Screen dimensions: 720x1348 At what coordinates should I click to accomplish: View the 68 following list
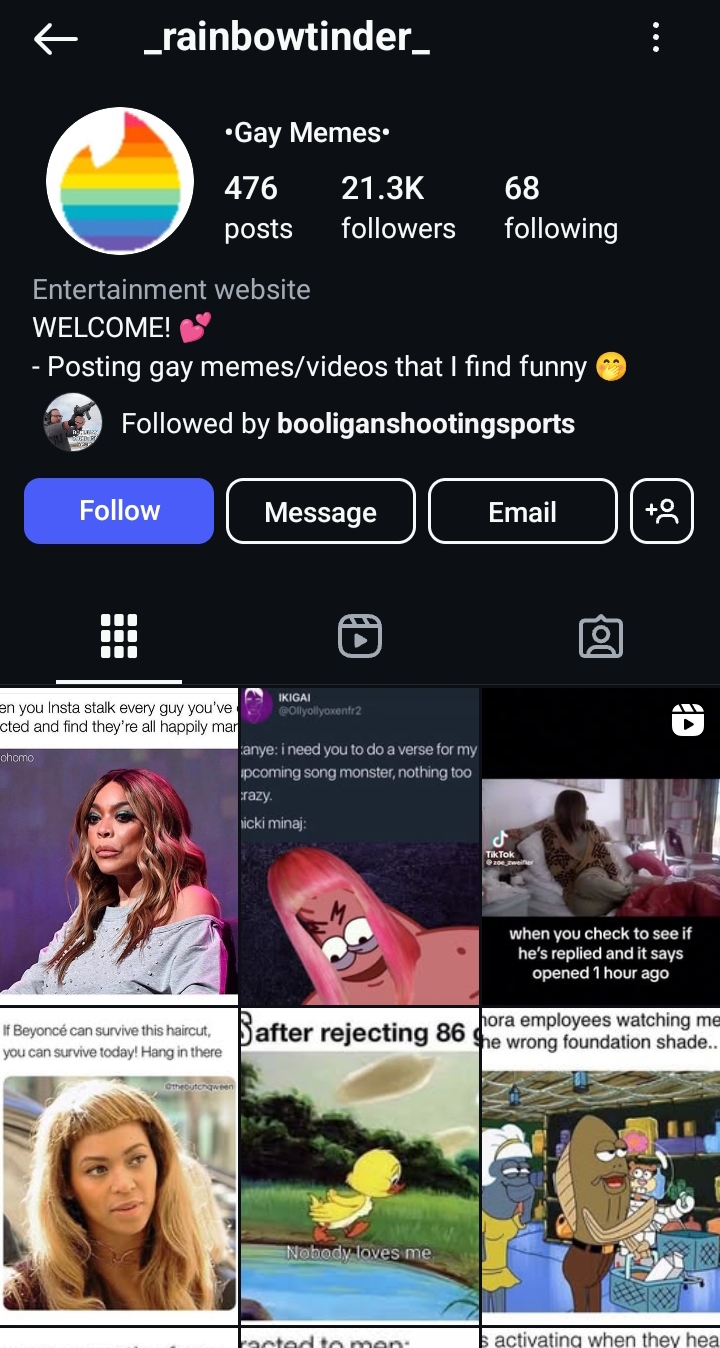pos(561,207)
